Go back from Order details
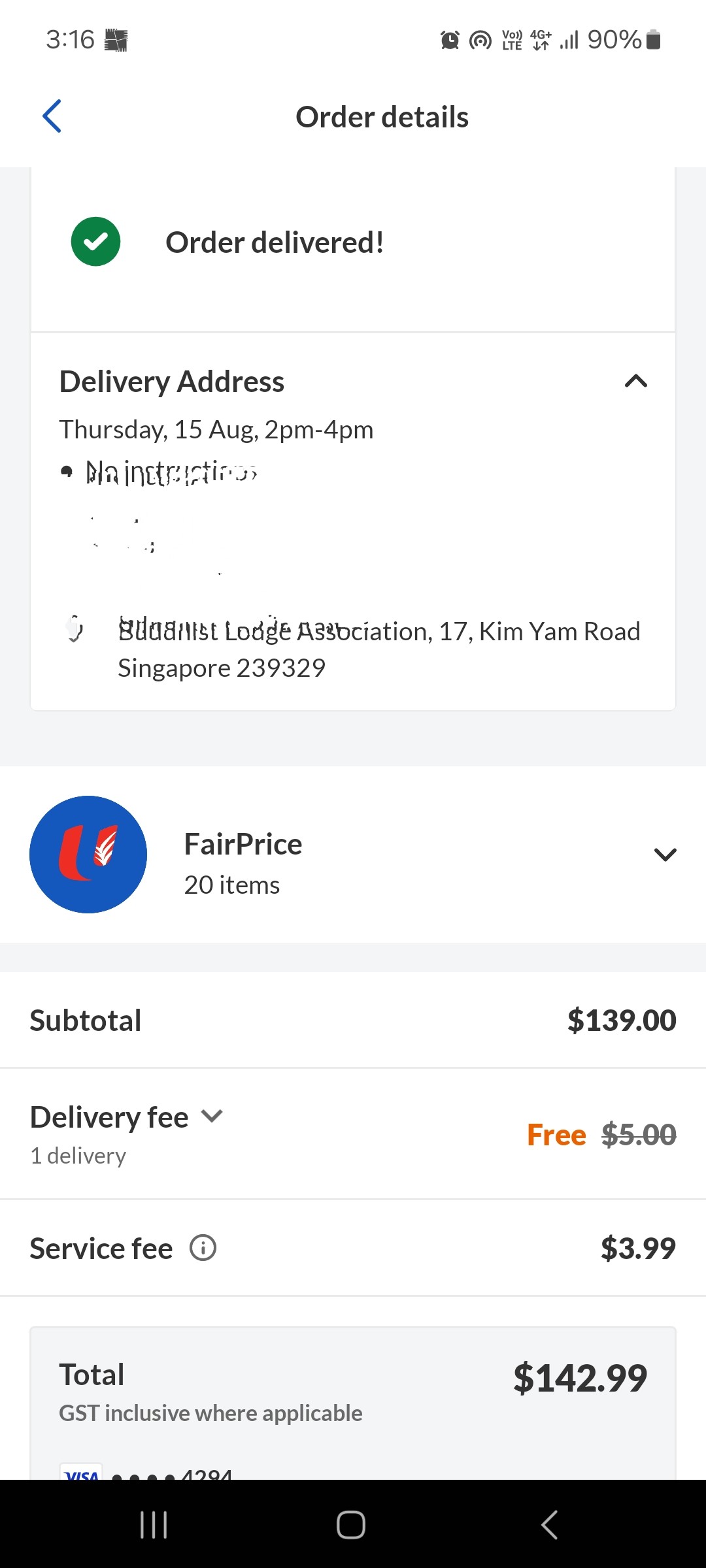The height and width of the screenshot is (1568, 706). click(x=52, y=116)
